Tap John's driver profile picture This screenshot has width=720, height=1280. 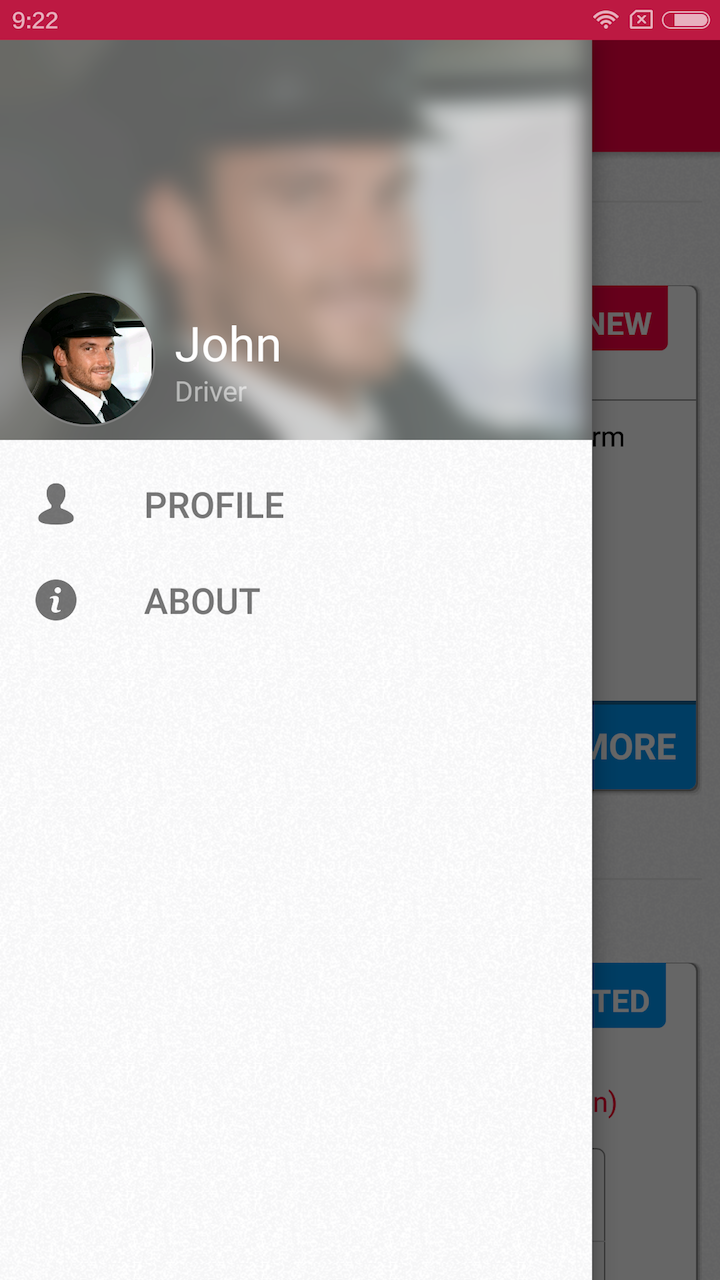[87, 359]
